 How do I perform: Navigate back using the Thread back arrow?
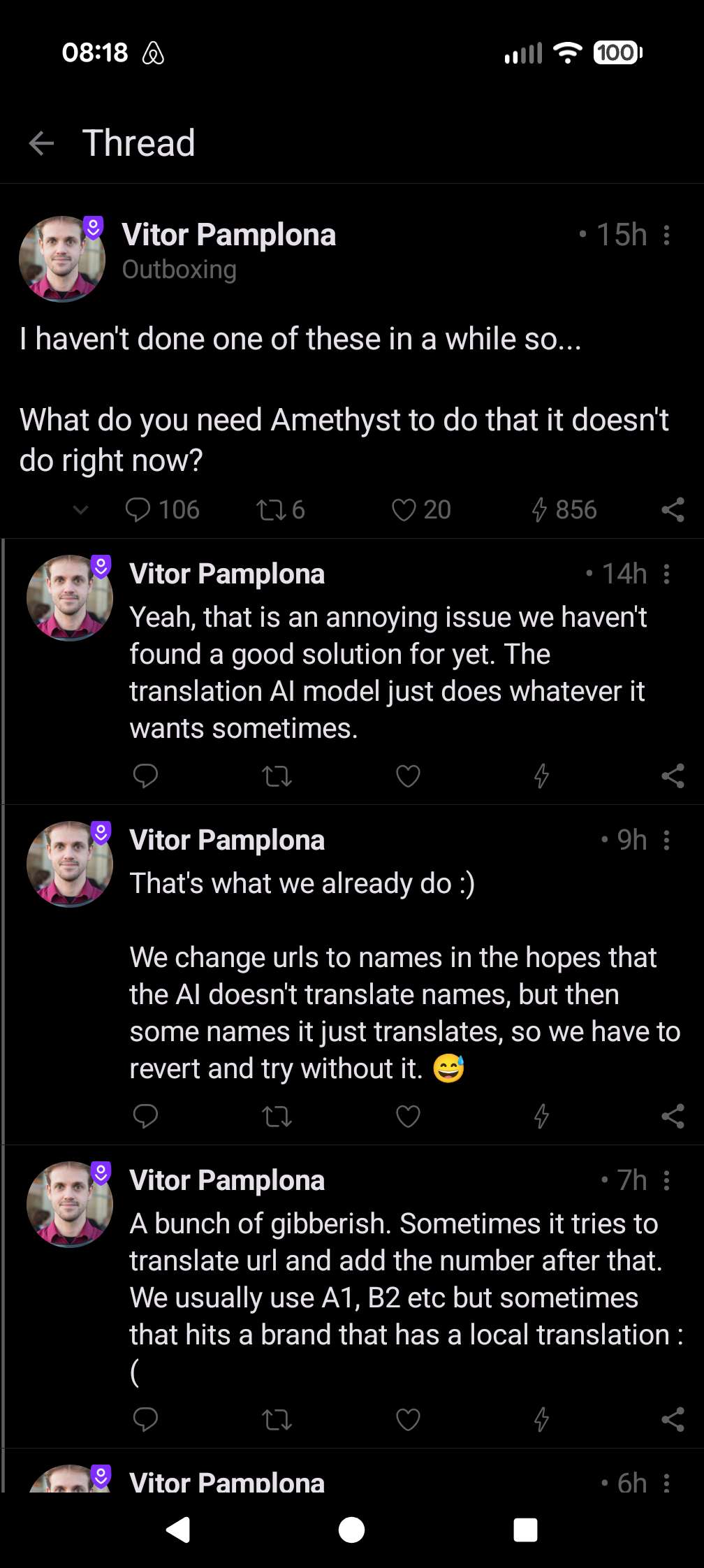(x=41, y=143)
